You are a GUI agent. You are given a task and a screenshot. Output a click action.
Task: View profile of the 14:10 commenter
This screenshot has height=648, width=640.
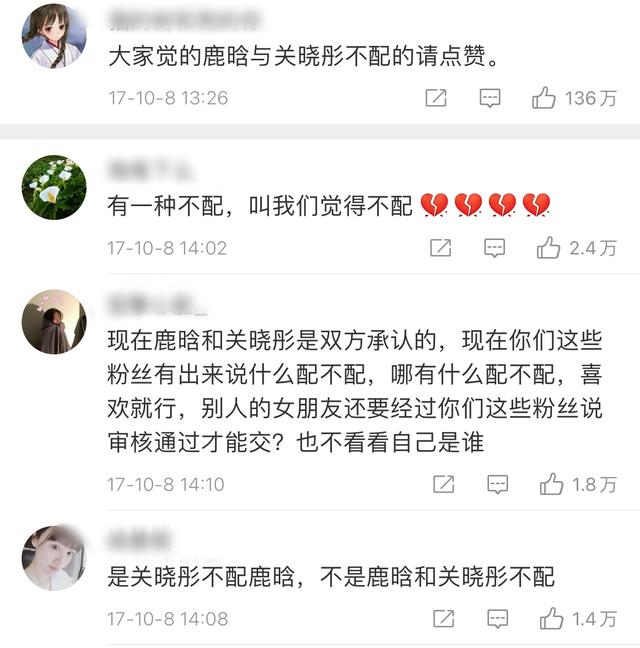click(x=54, y=322)
